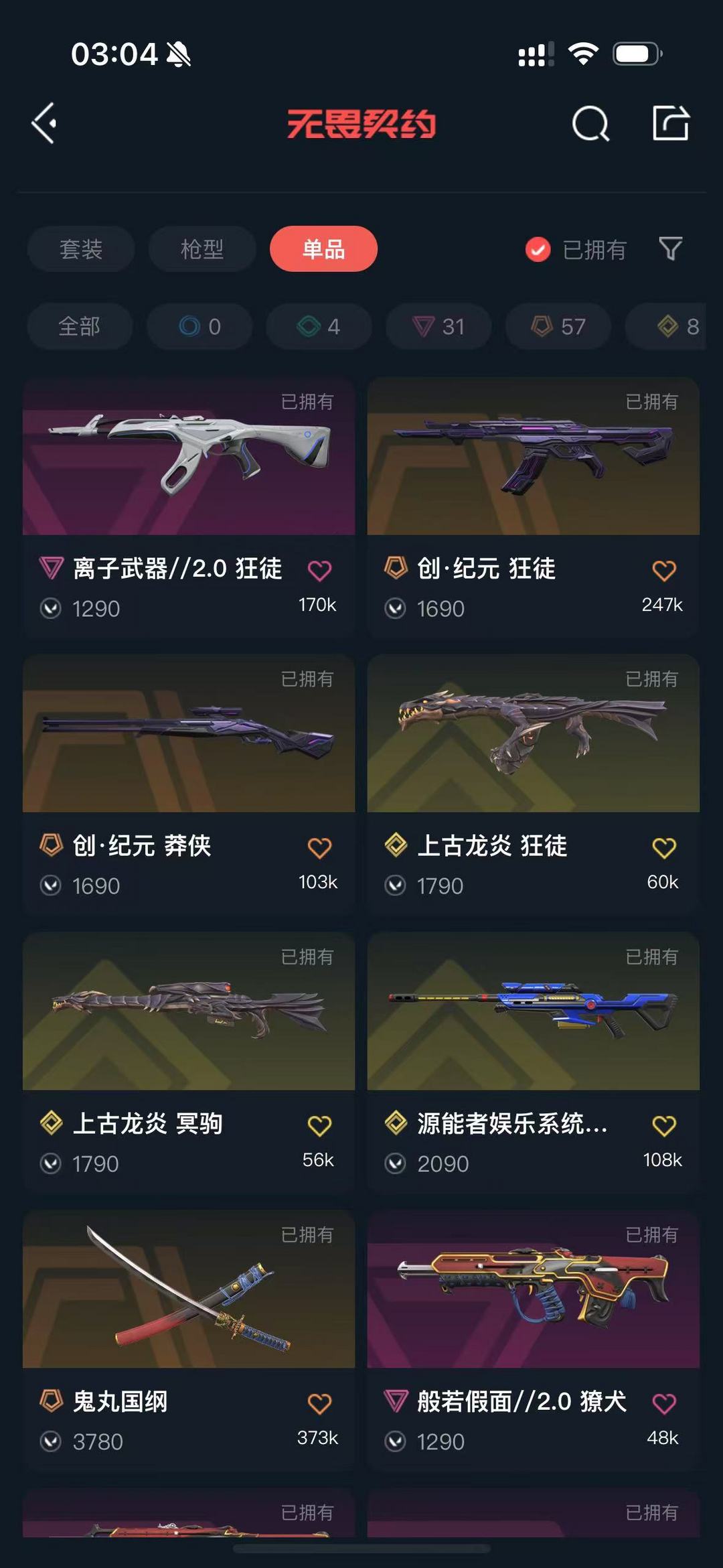Like the 创·纪元 狂徒 skin
723x1568 pixels.
point(663,571)
